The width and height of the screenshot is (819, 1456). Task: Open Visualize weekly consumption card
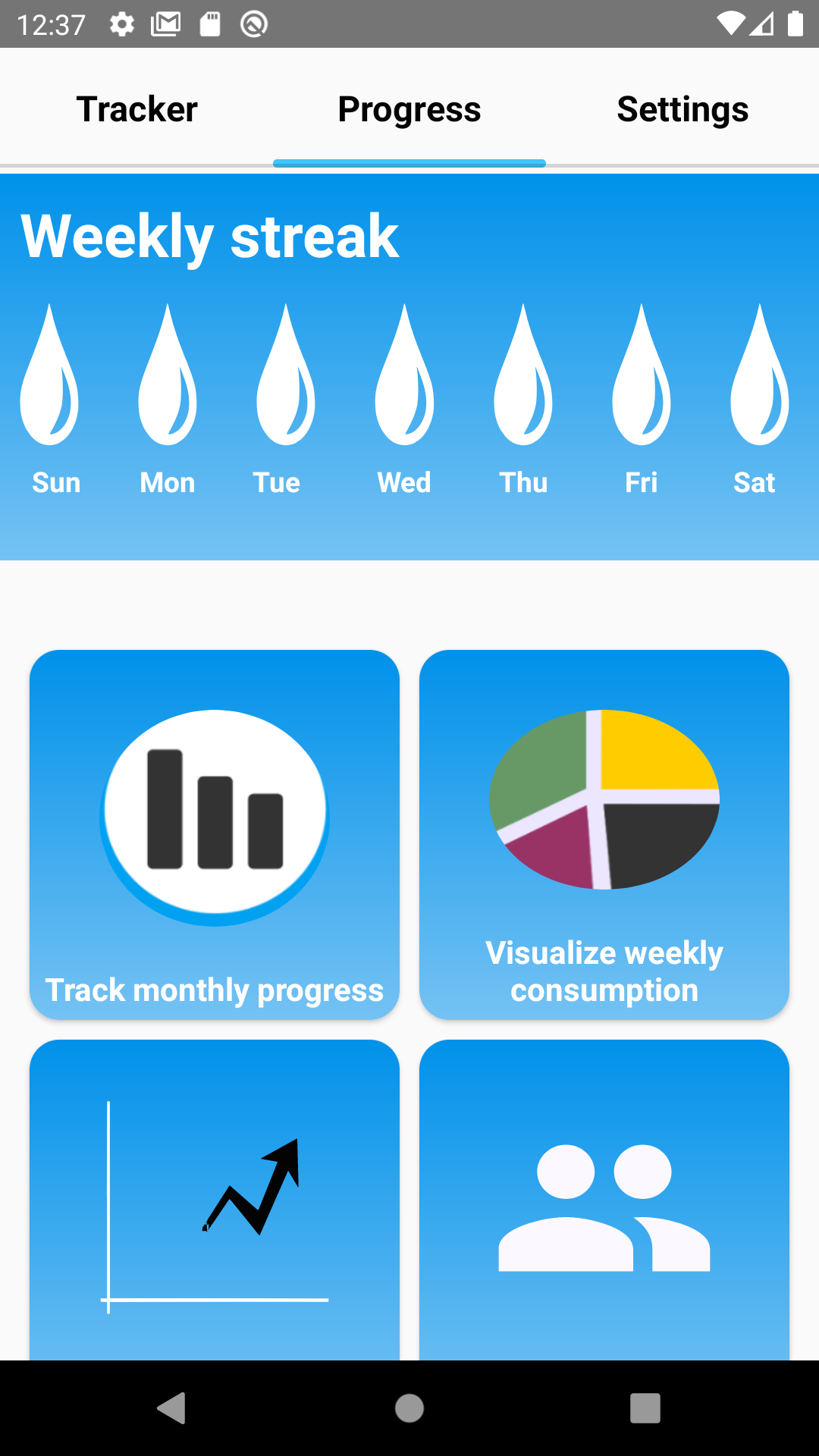coord(604,834)
